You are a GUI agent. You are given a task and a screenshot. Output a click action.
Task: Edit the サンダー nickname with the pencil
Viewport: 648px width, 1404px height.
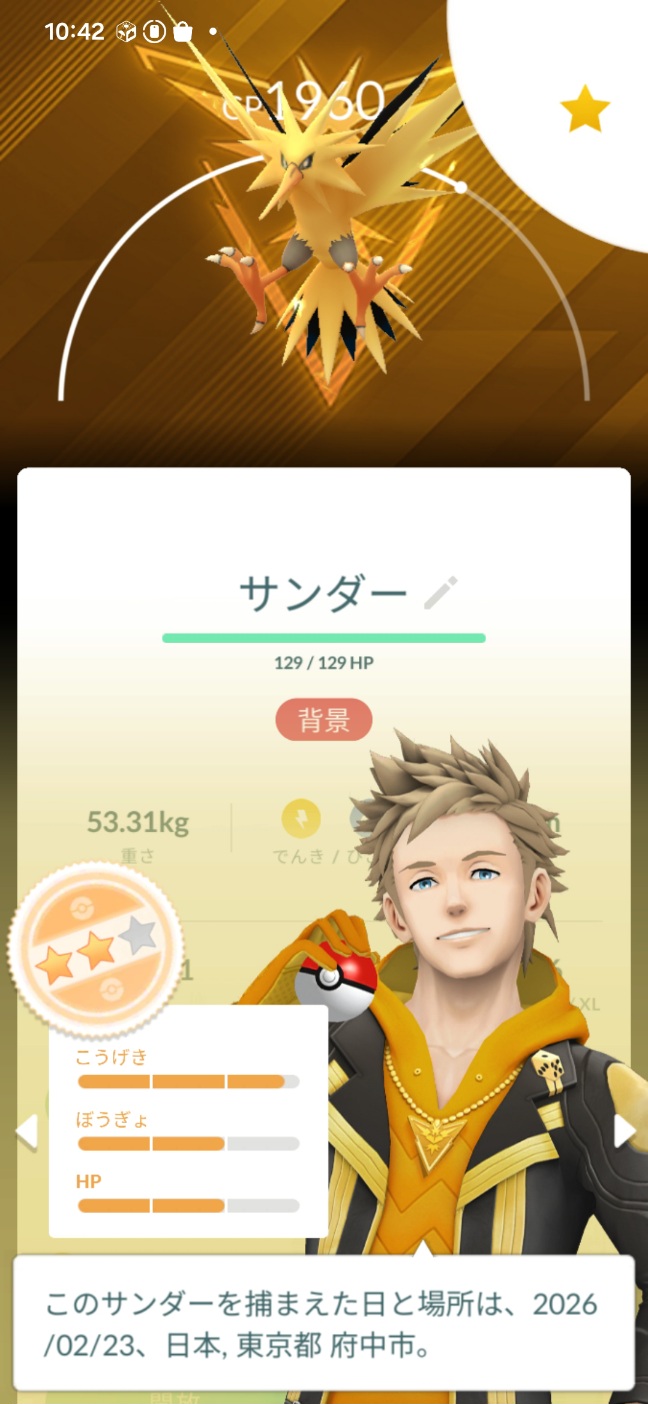[x=439, y=593]
